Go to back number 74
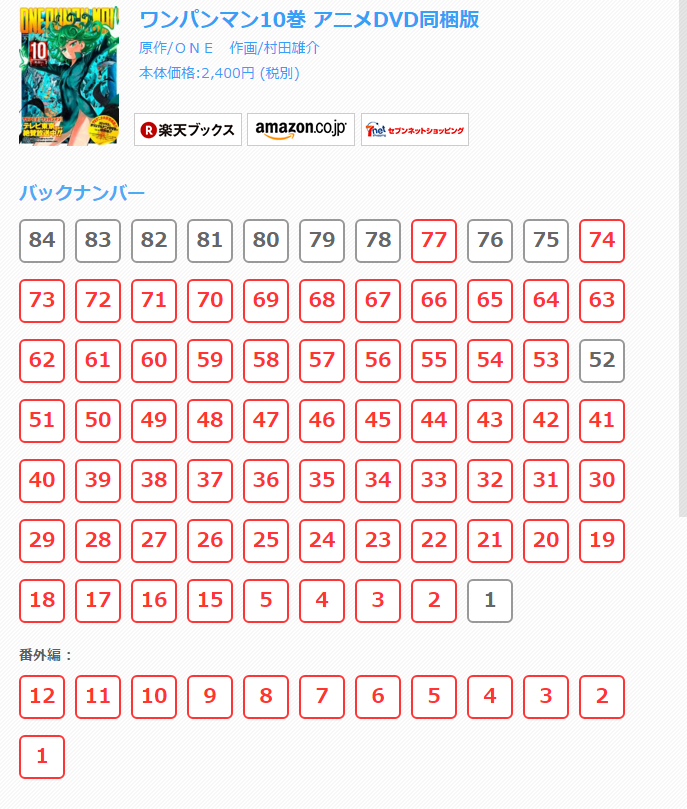687x809 pixels. (602, 241)
